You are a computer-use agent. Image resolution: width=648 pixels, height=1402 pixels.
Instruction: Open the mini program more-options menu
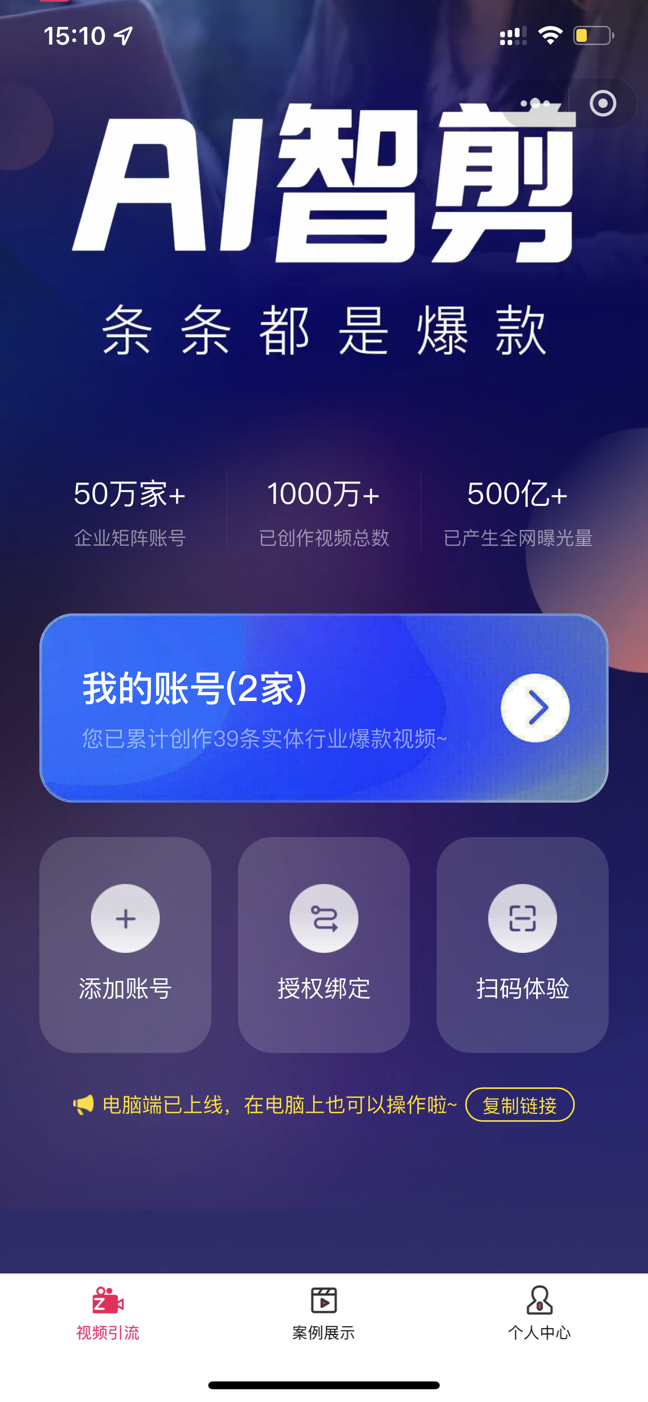536,103
